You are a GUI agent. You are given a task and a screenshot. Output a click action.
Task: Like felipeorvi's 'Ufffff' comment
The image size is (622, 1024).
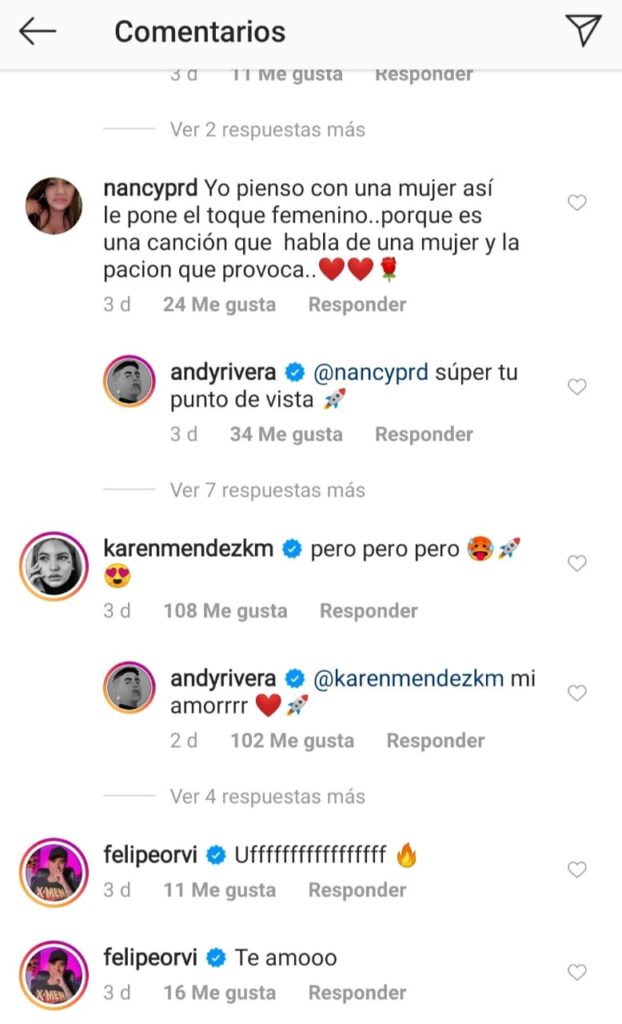pyautogui.click(x=577, y=870)
